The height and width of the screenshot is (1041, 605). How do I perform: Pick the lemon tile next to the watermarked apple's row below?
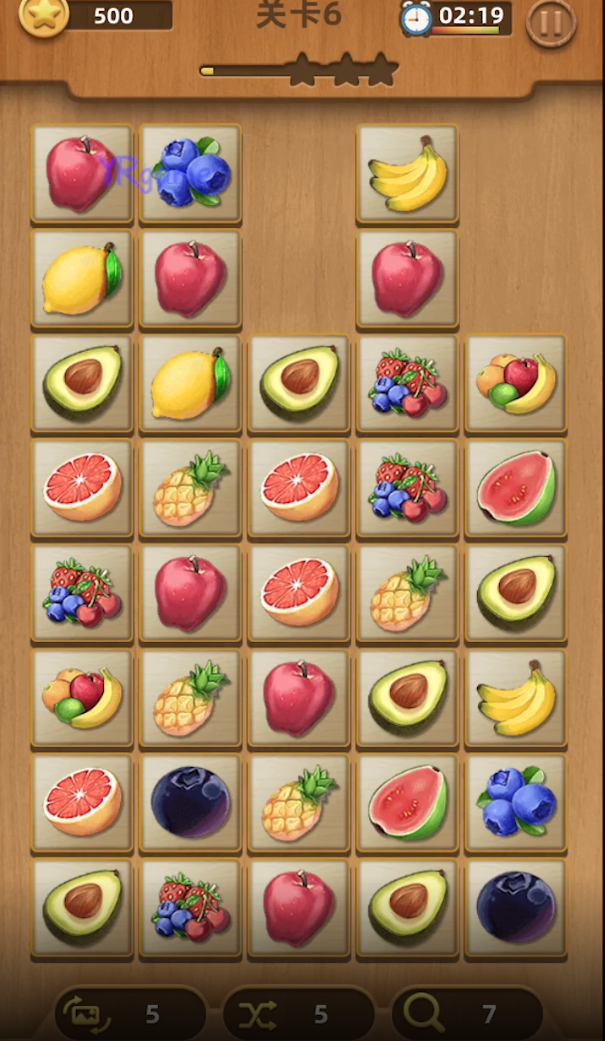82,277
